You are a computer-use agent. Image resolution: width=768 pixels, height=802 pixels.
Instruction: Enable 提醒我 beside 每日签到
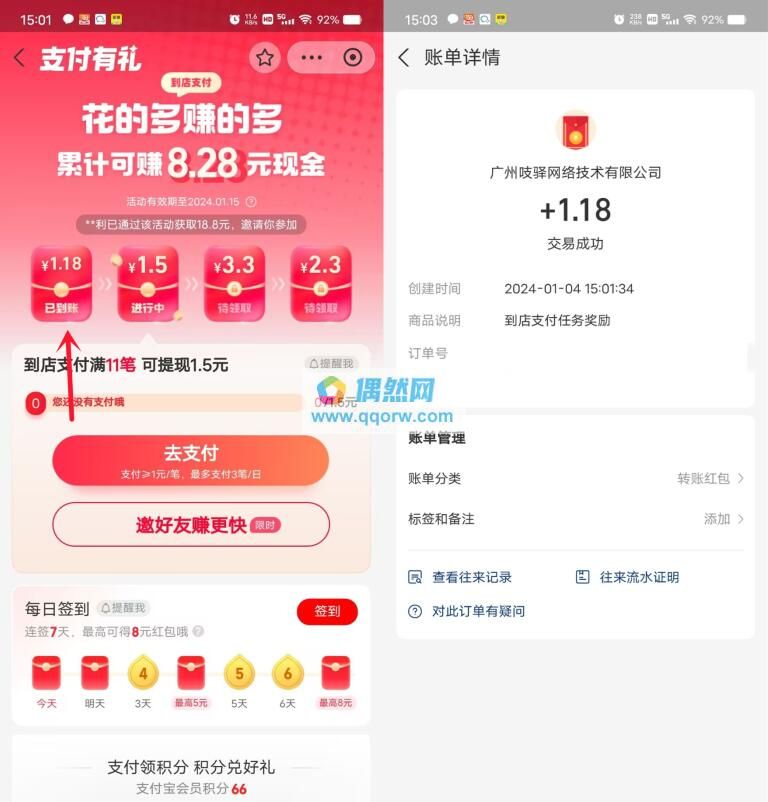(124, 608)
